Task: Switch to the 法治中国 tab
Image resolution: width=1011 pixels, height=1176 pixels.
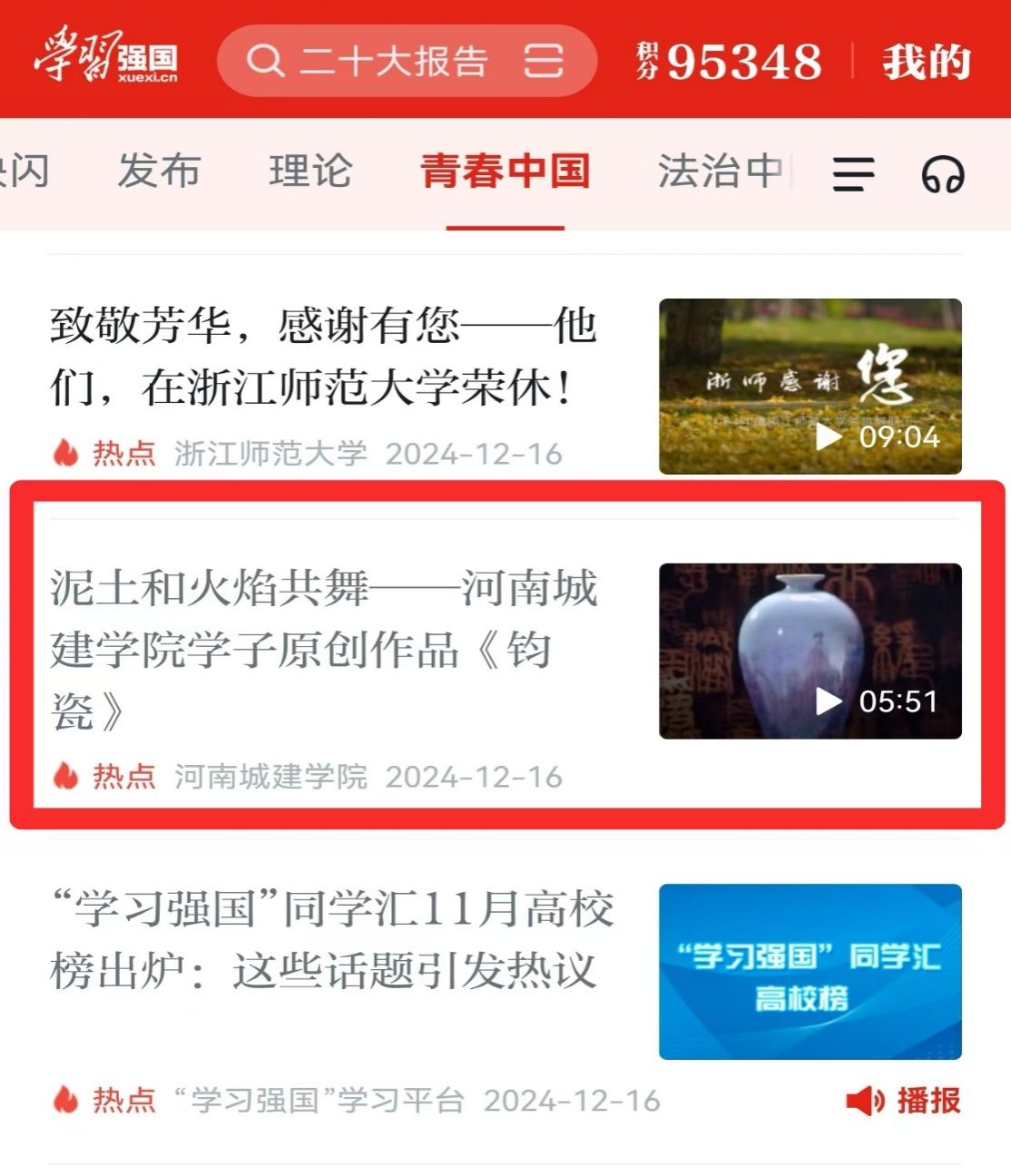Action: click(720, 171)
